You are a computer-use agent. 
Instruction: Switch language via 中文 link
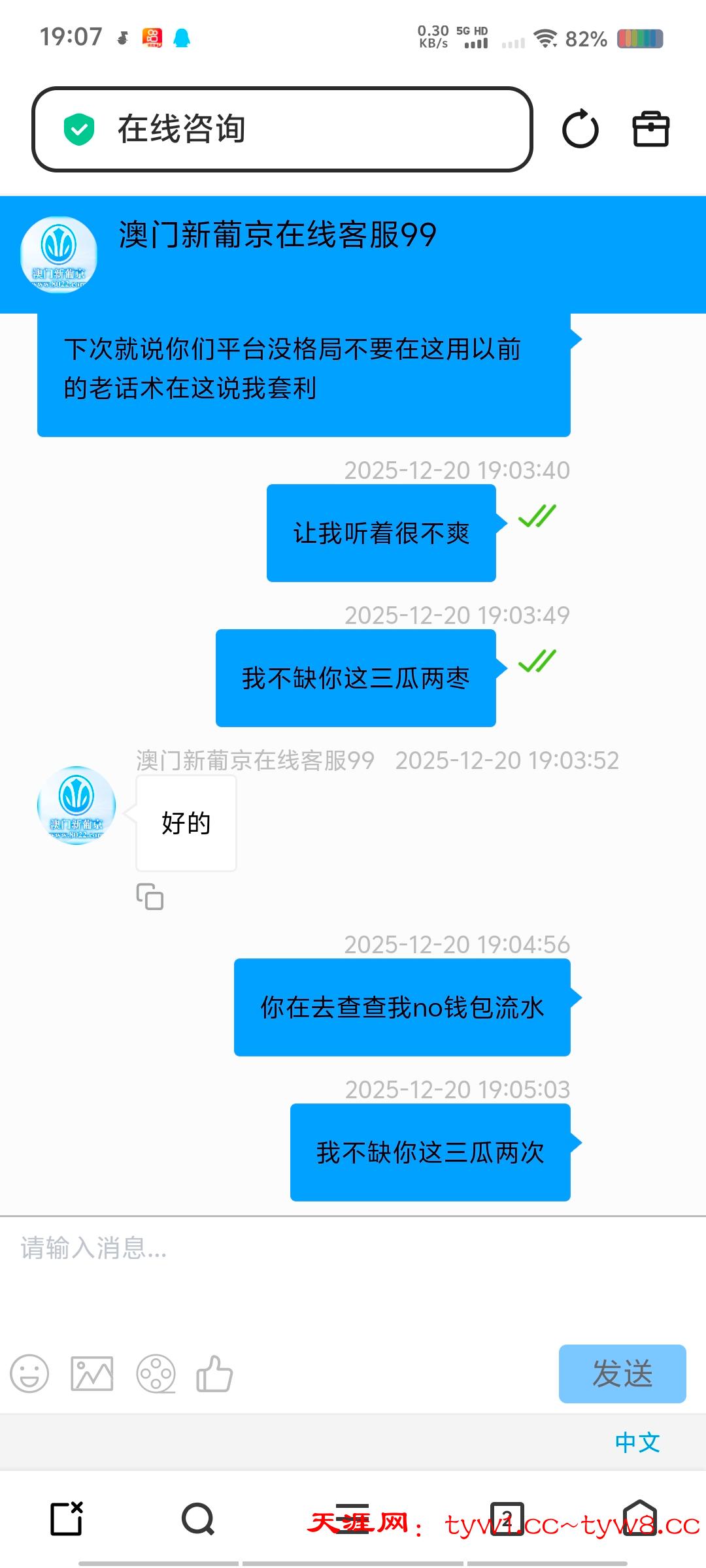coord(637,1443)
